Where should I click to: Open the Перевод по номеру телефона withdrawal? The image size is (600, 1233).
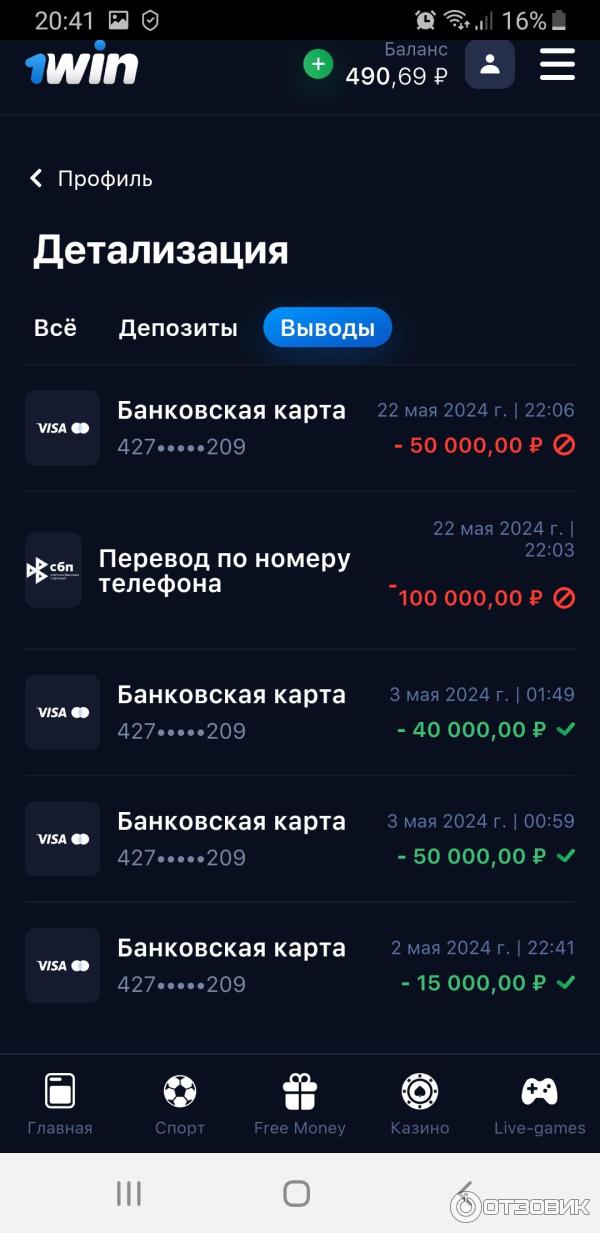pyautogui.click(x=300, y=570)
